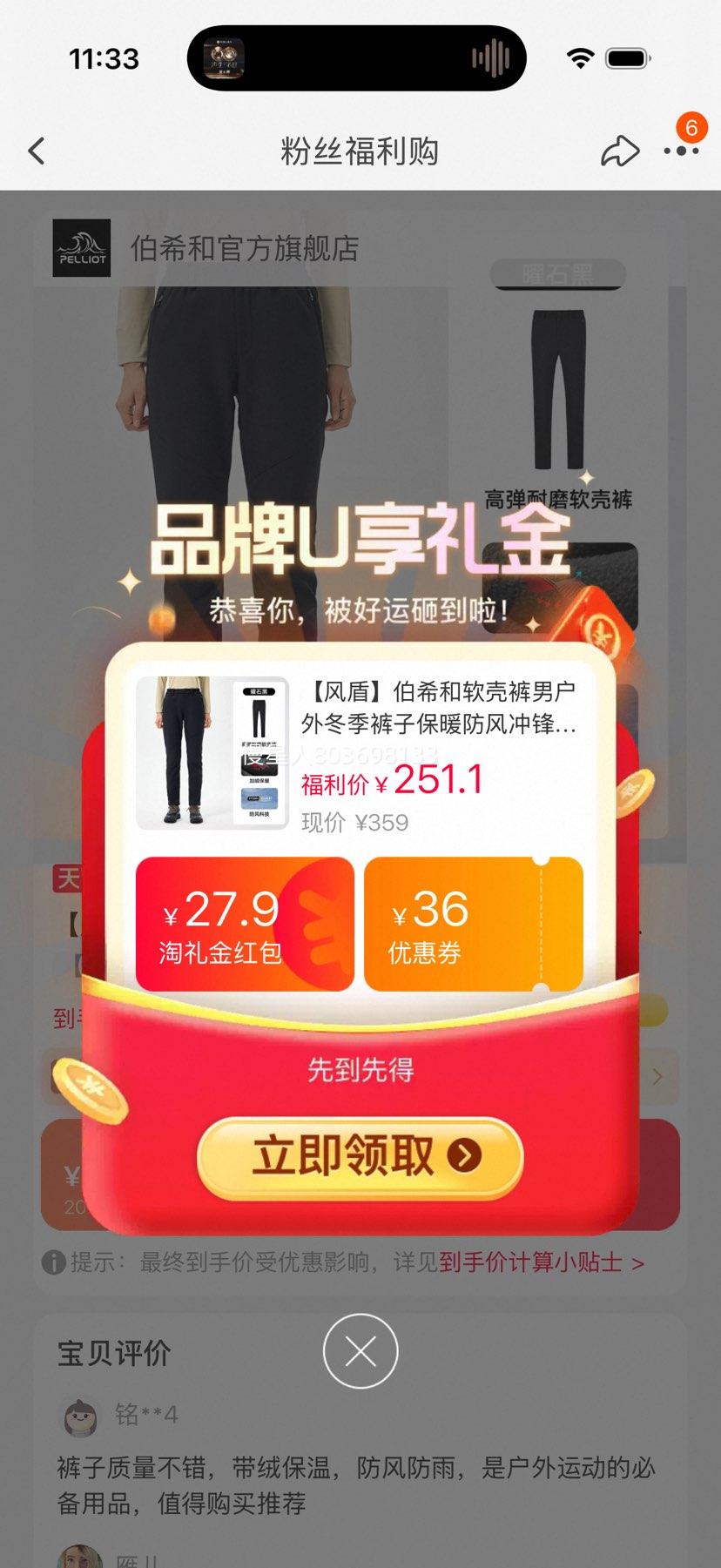Image resolution: width=721 pixels, height=1568 pixels.
Task: Tap the 立即领取 claim button
Action: 360,1156
